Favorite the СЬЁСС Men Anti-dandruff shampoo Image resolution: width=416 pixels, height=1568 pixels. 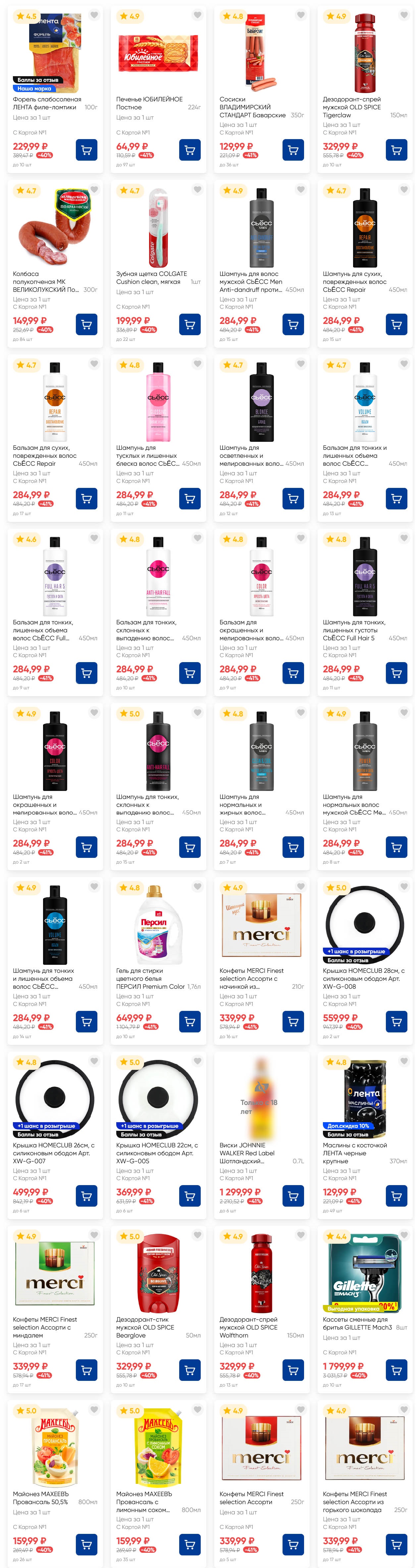point(301,189)
